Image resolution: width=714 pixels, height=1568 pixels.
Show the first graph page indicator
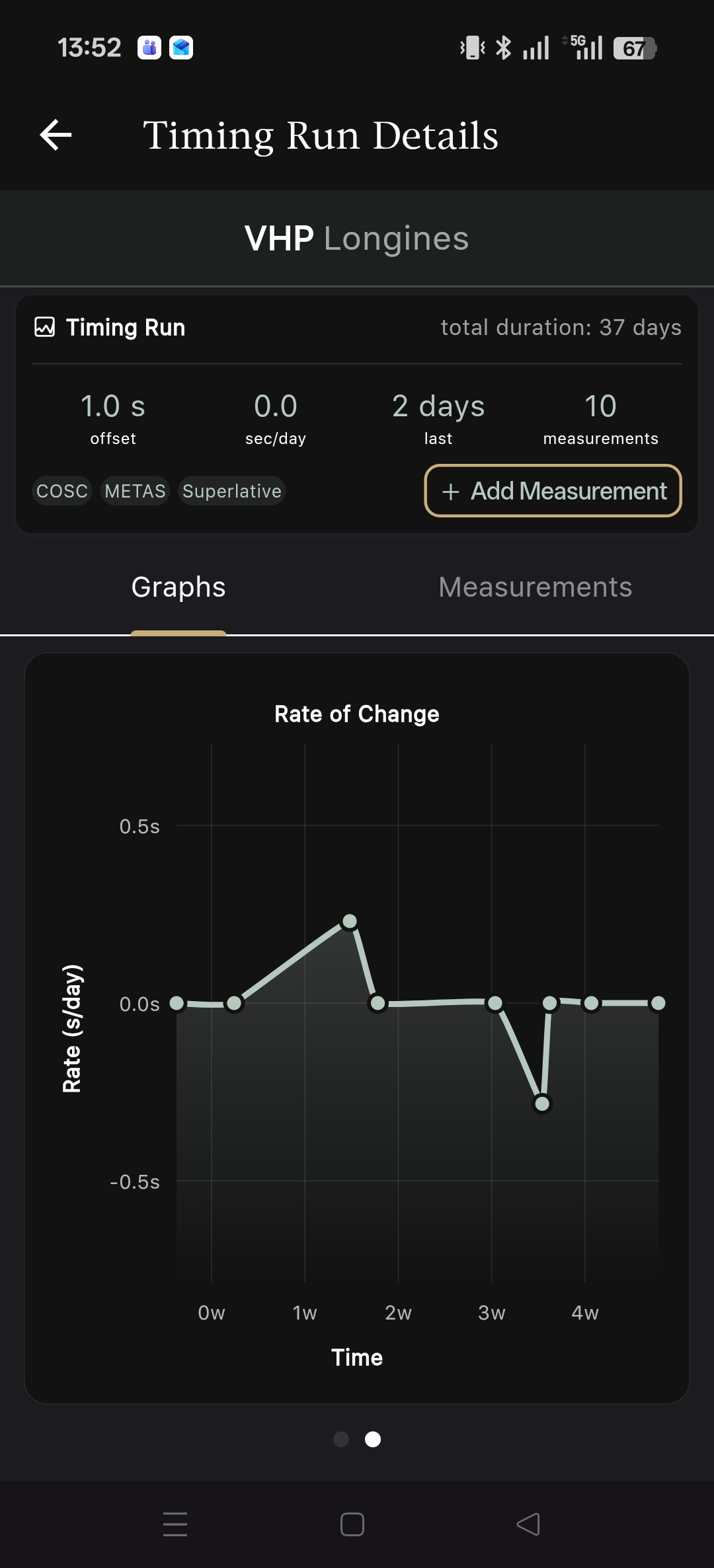341,1439
